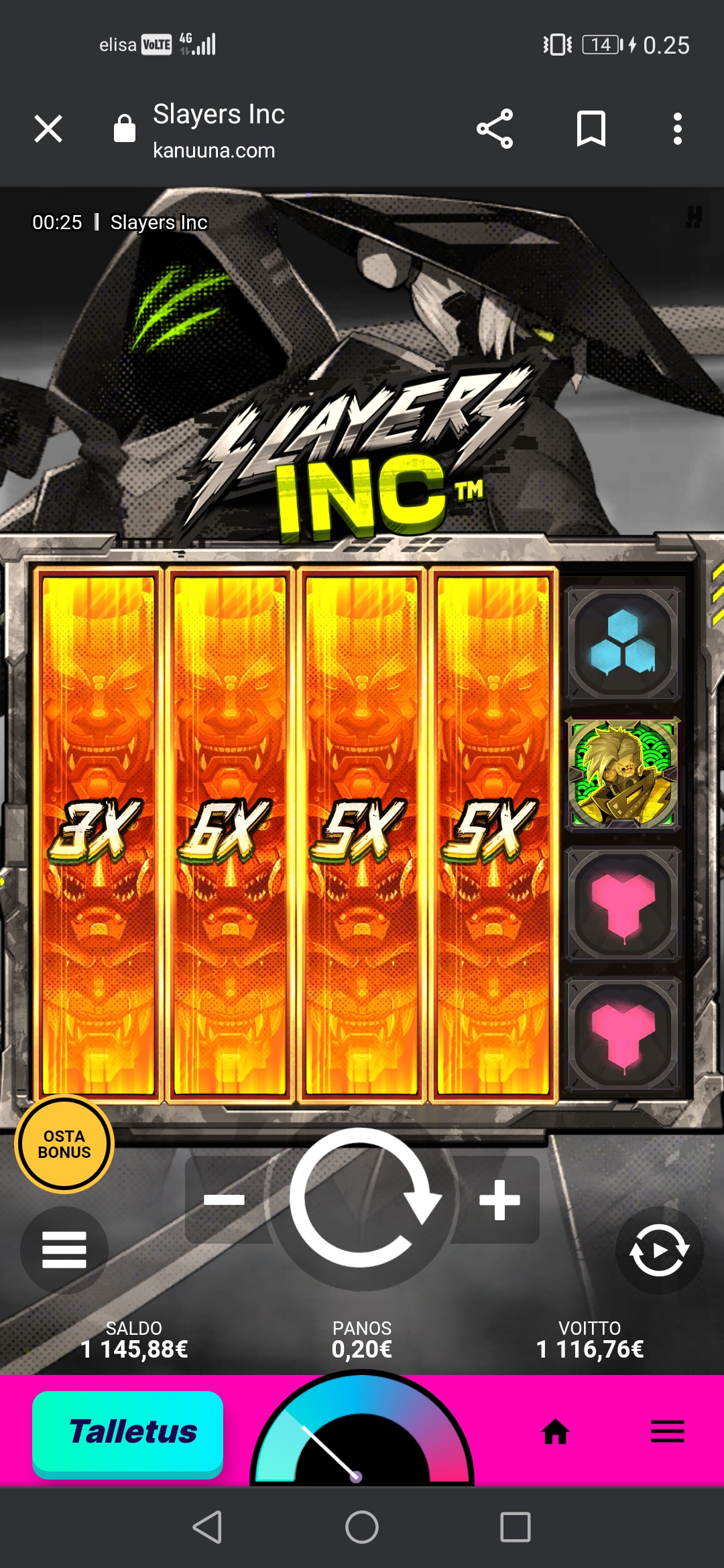Open the autoplay settings

(659, 1250)
